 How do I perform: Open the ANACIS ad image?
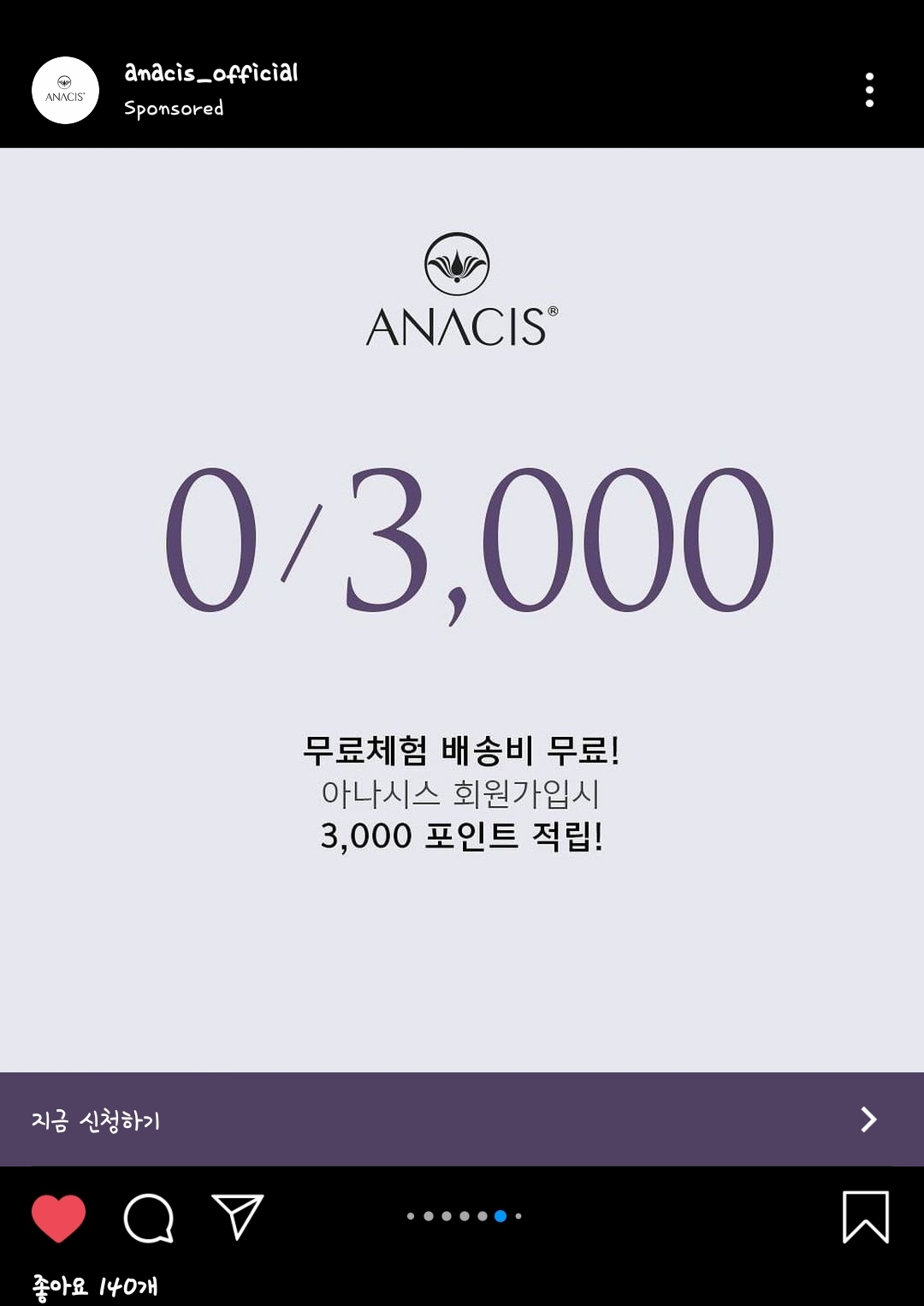462,609
